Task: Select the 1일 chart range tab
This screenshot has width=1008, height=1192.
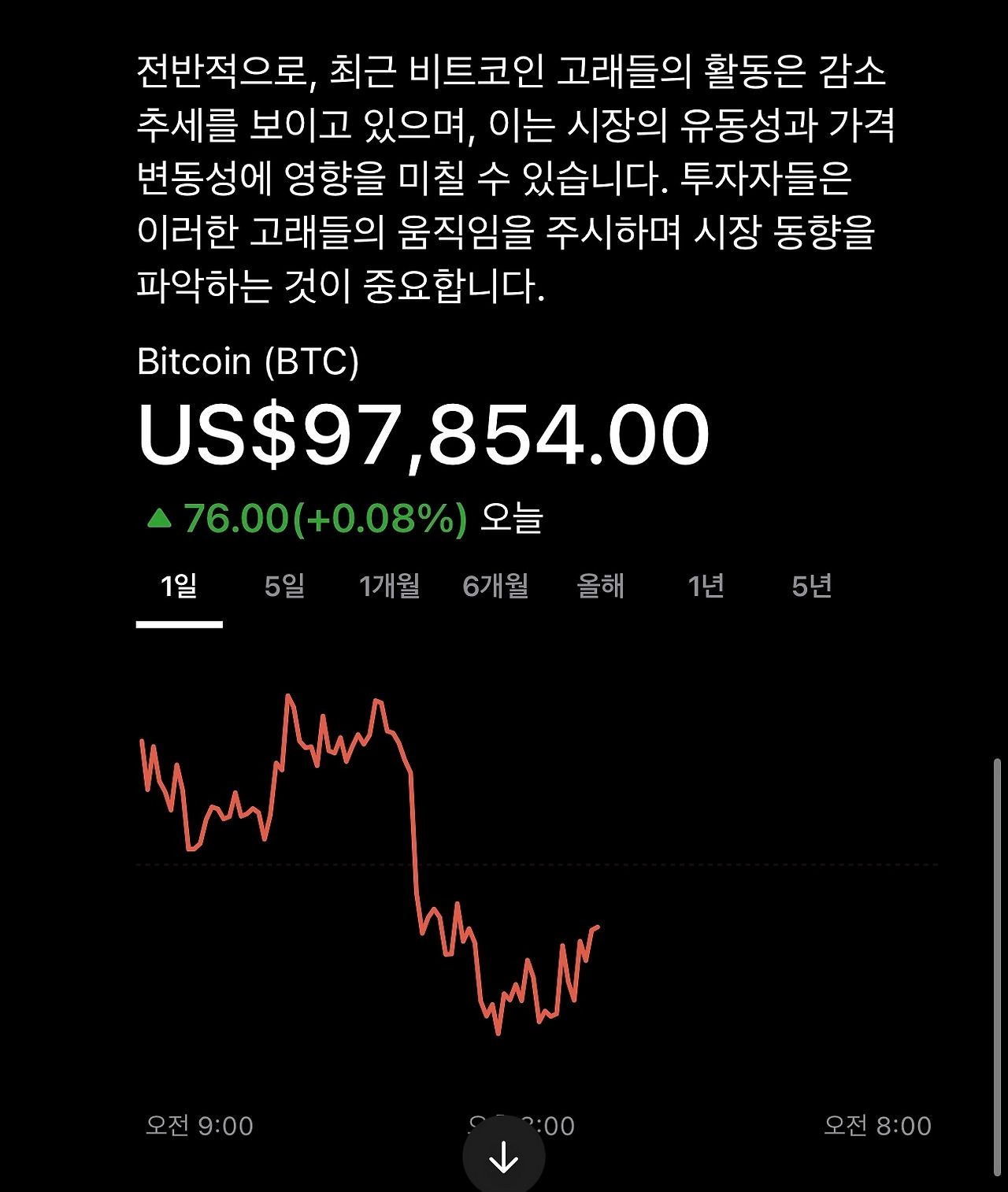Action: point(179,587)
